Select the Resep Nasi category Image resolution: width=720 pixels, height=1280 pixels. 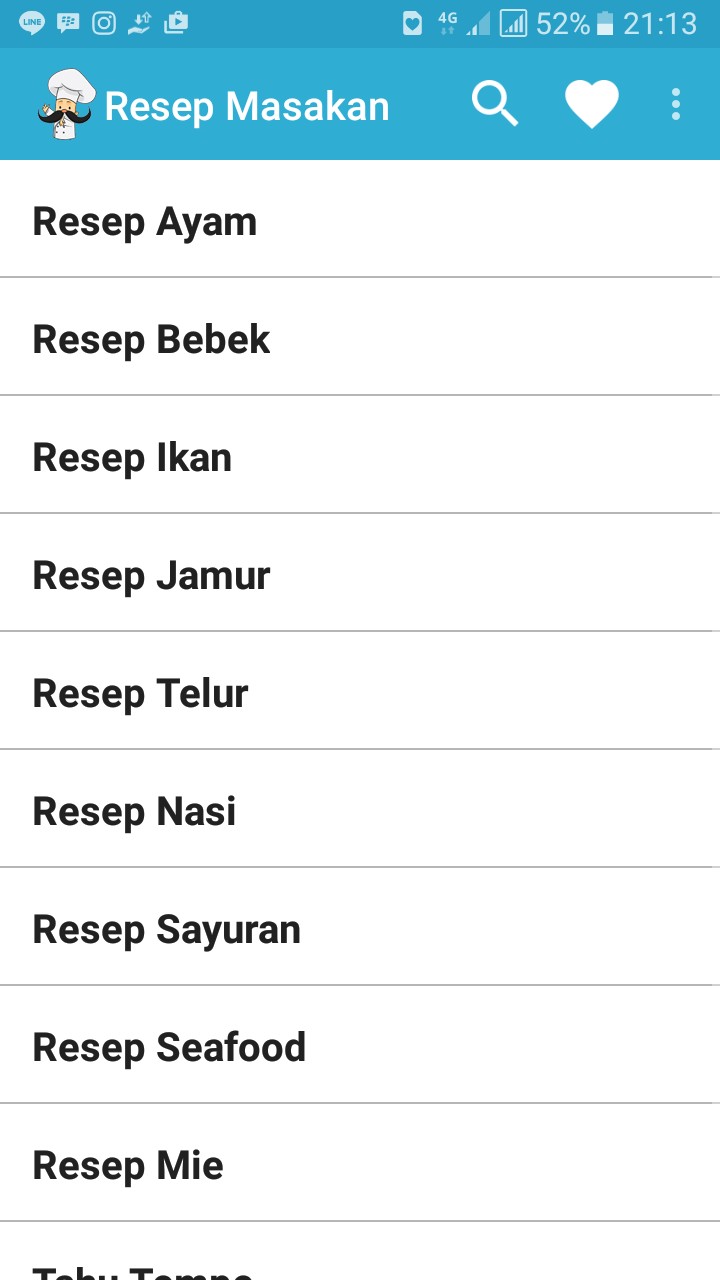[360, 809]
